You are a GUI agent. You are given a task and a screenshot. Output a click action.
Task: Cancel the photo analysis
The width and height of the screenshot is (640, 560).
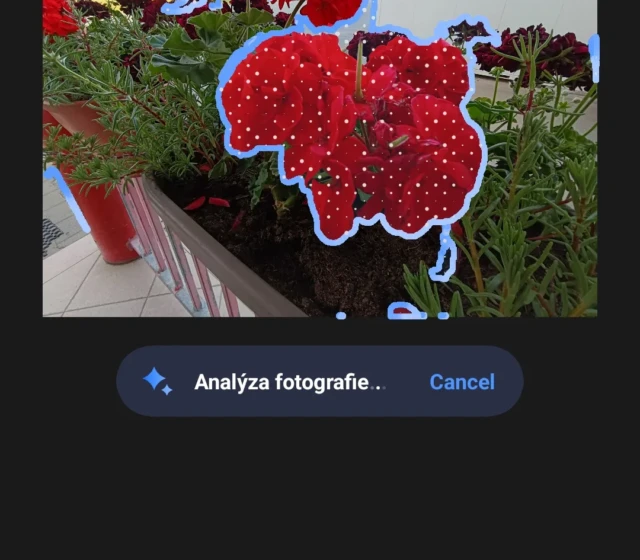(x=461, y=382)
